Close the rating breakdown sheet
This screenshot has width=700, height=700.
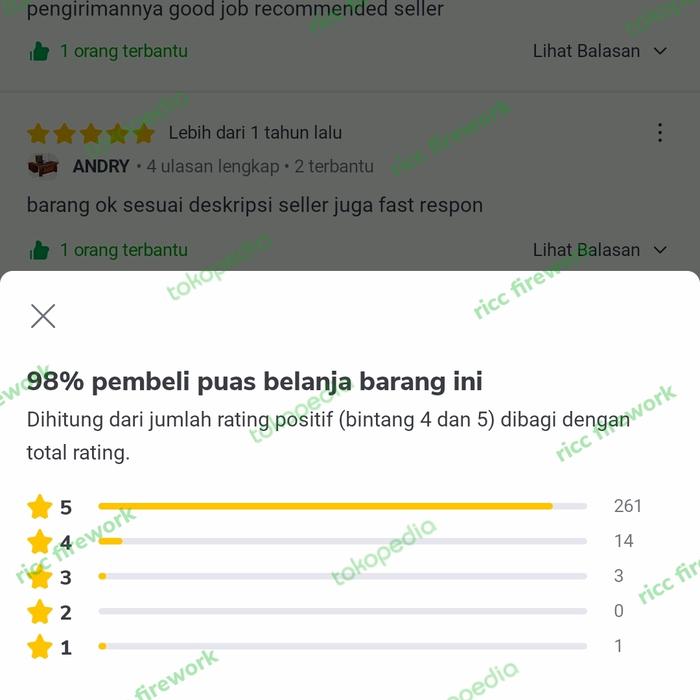[43, 316]
